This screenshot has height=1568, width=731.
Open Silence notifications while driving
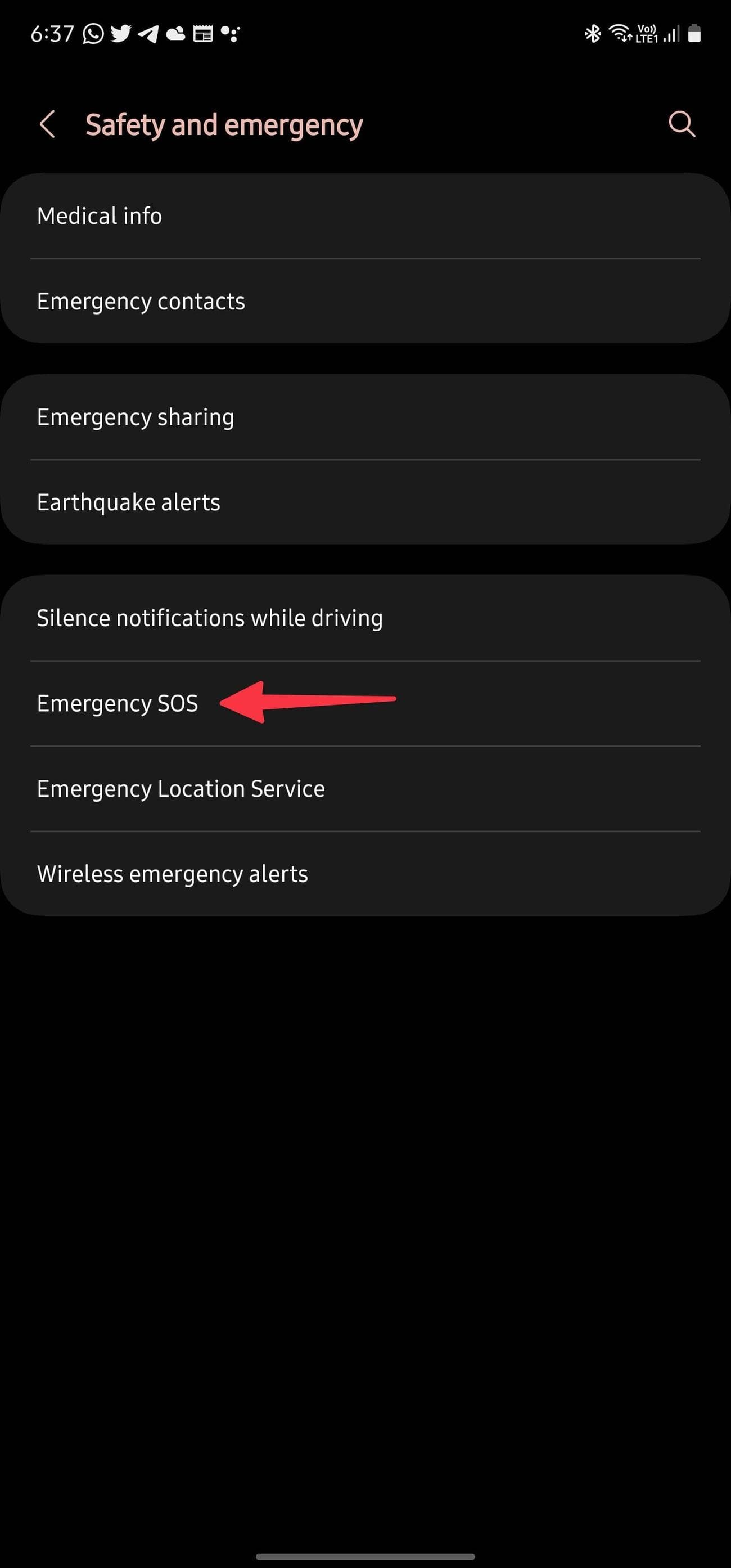209,617
